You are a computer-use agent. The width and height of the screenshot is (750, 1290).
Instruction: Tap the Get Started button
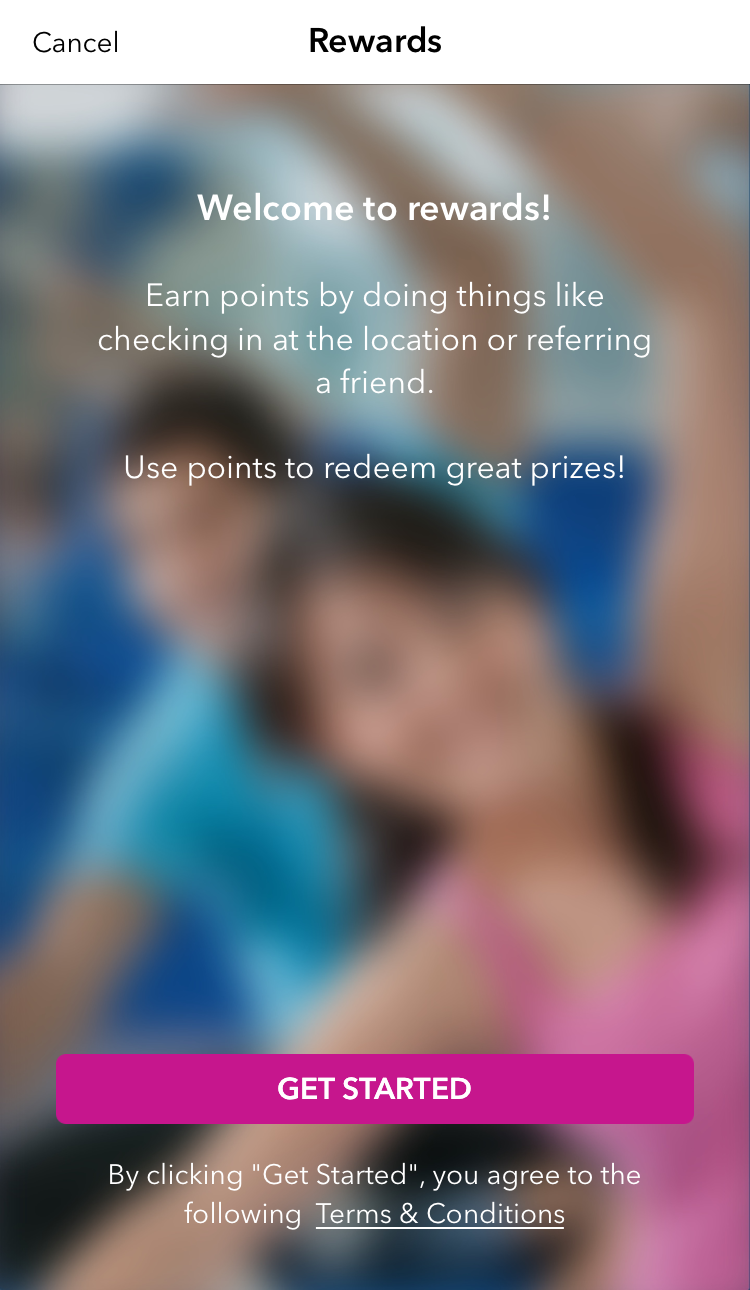374,1088
